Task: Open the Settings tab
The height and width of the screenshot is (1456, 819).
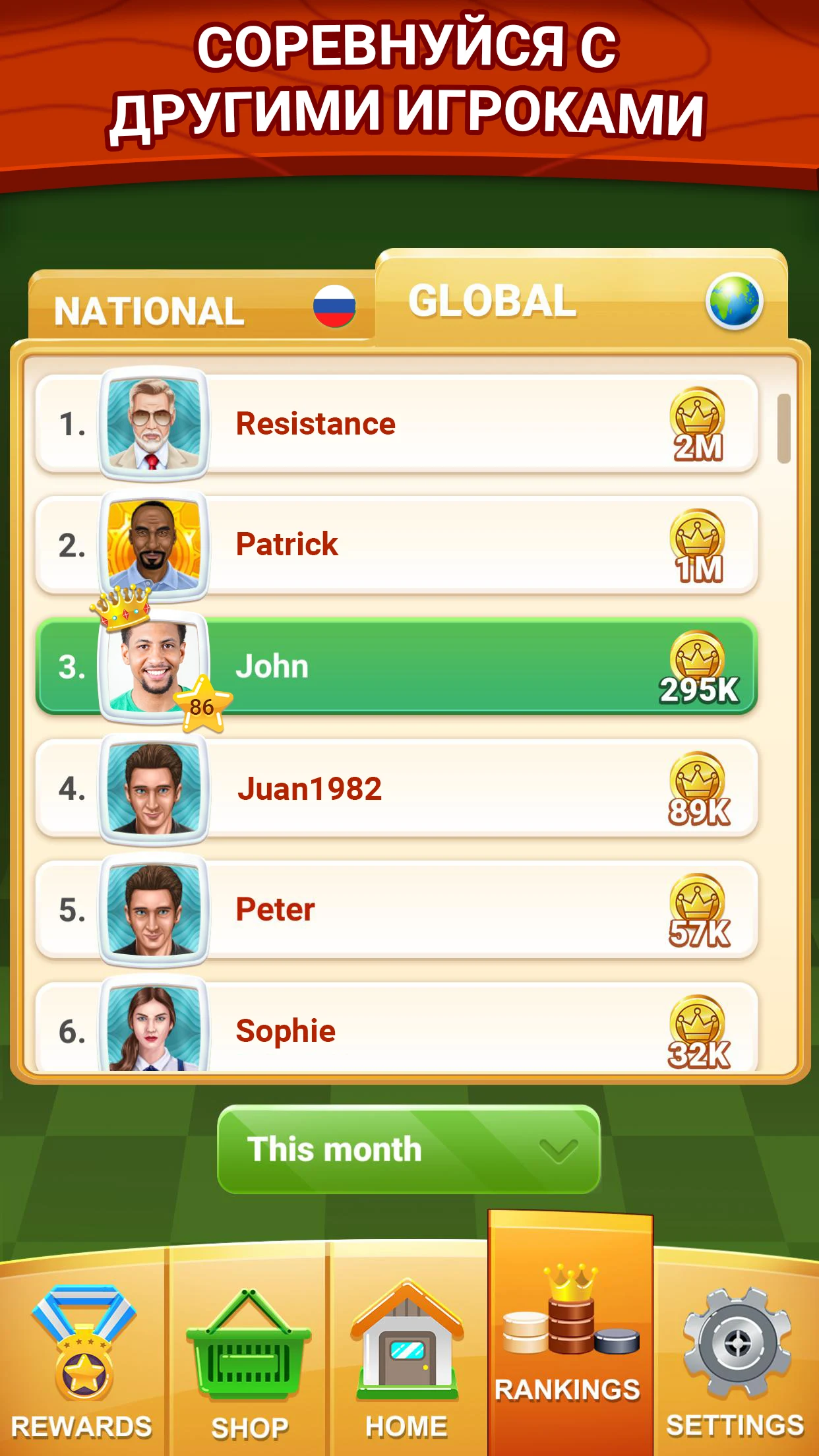Action: click(x=736, y=1358)
